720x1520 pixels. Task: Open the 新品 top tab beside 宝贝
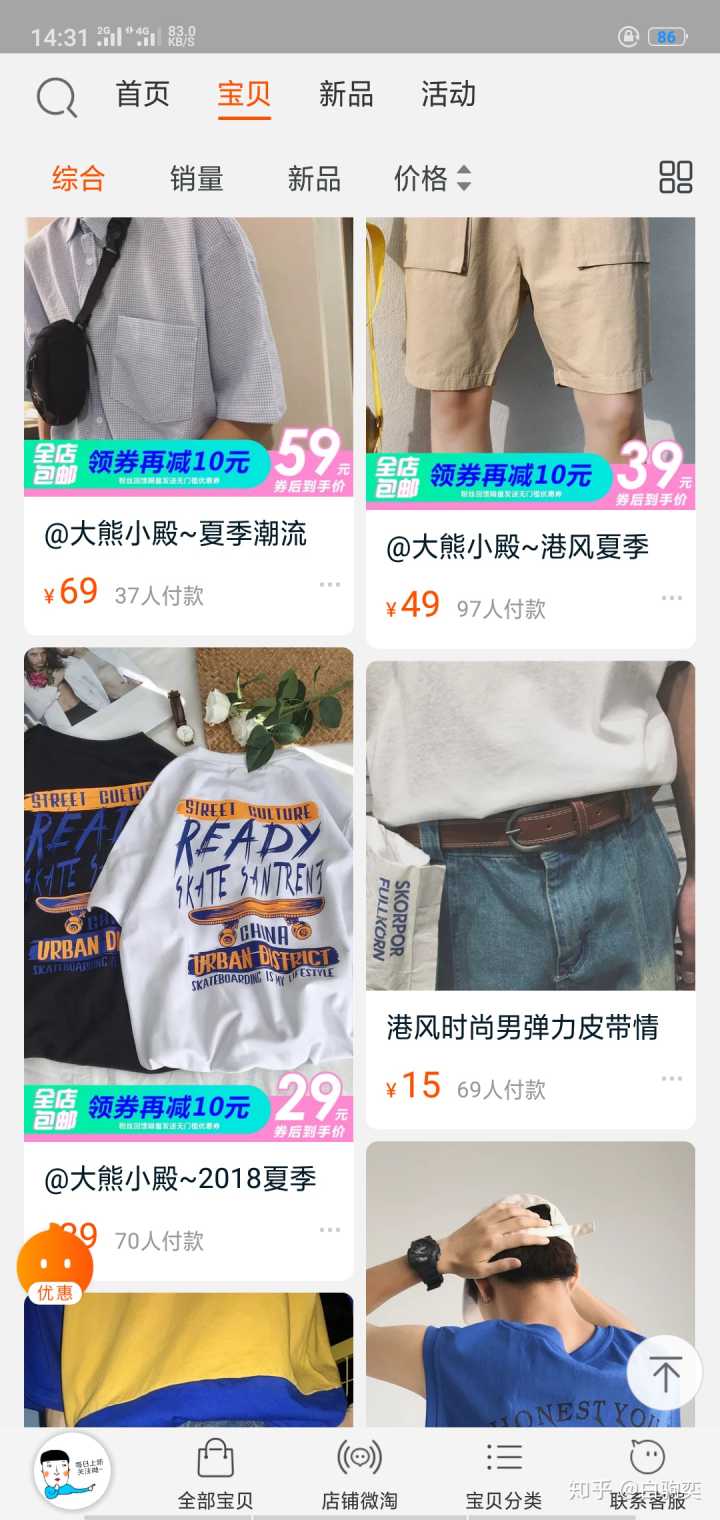click(x=346, y=95)
